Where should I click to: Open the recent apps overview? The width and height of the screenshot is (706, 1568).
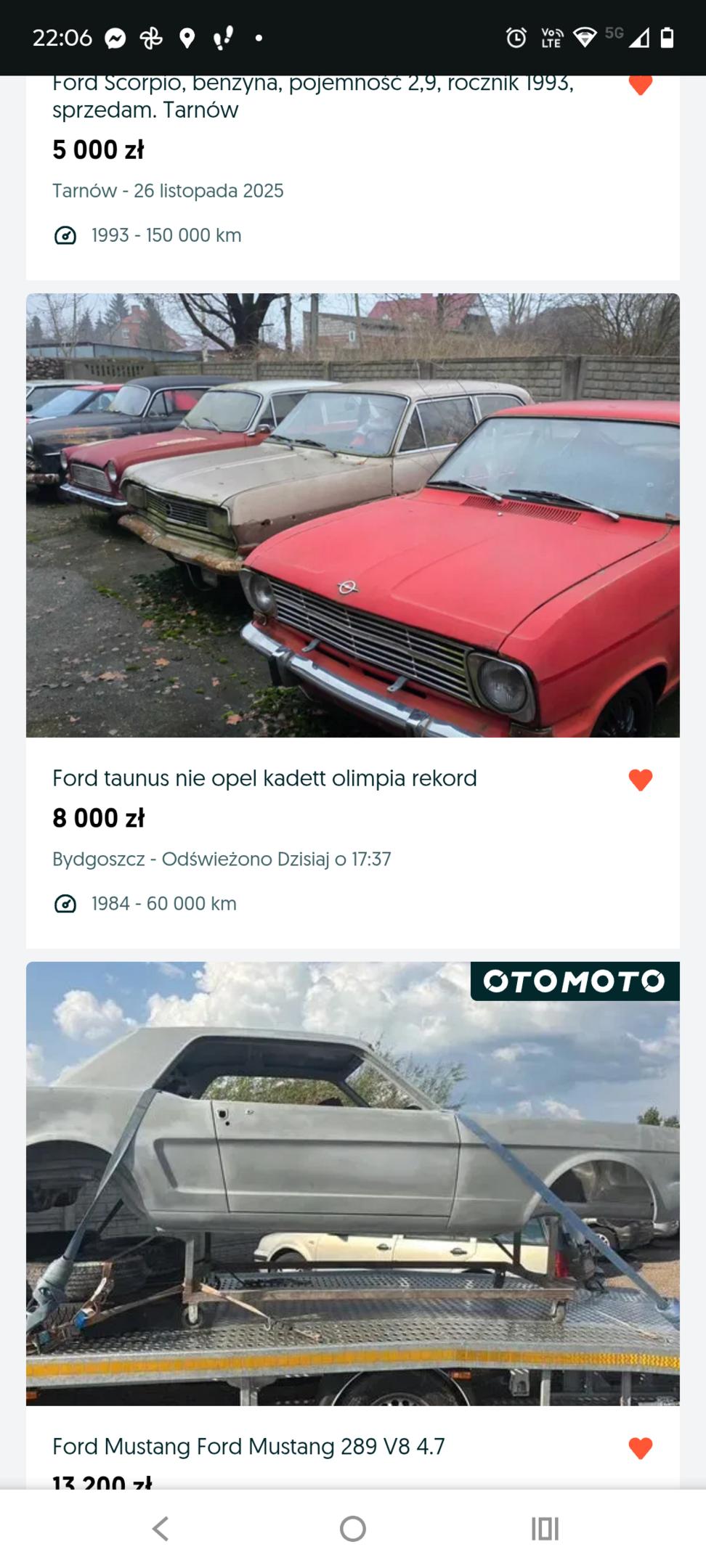click(545, 1529)
